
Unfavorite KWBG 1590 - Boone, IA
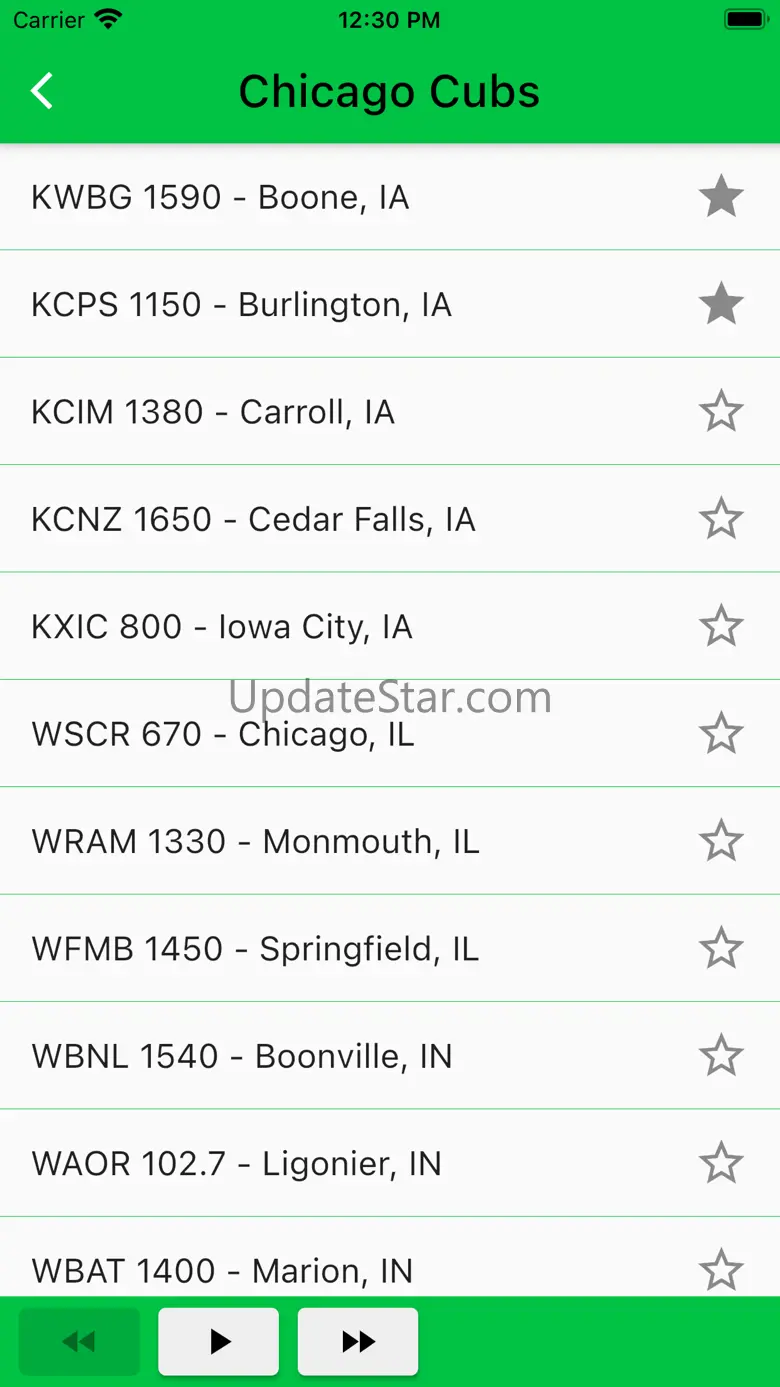pos(720,197)
